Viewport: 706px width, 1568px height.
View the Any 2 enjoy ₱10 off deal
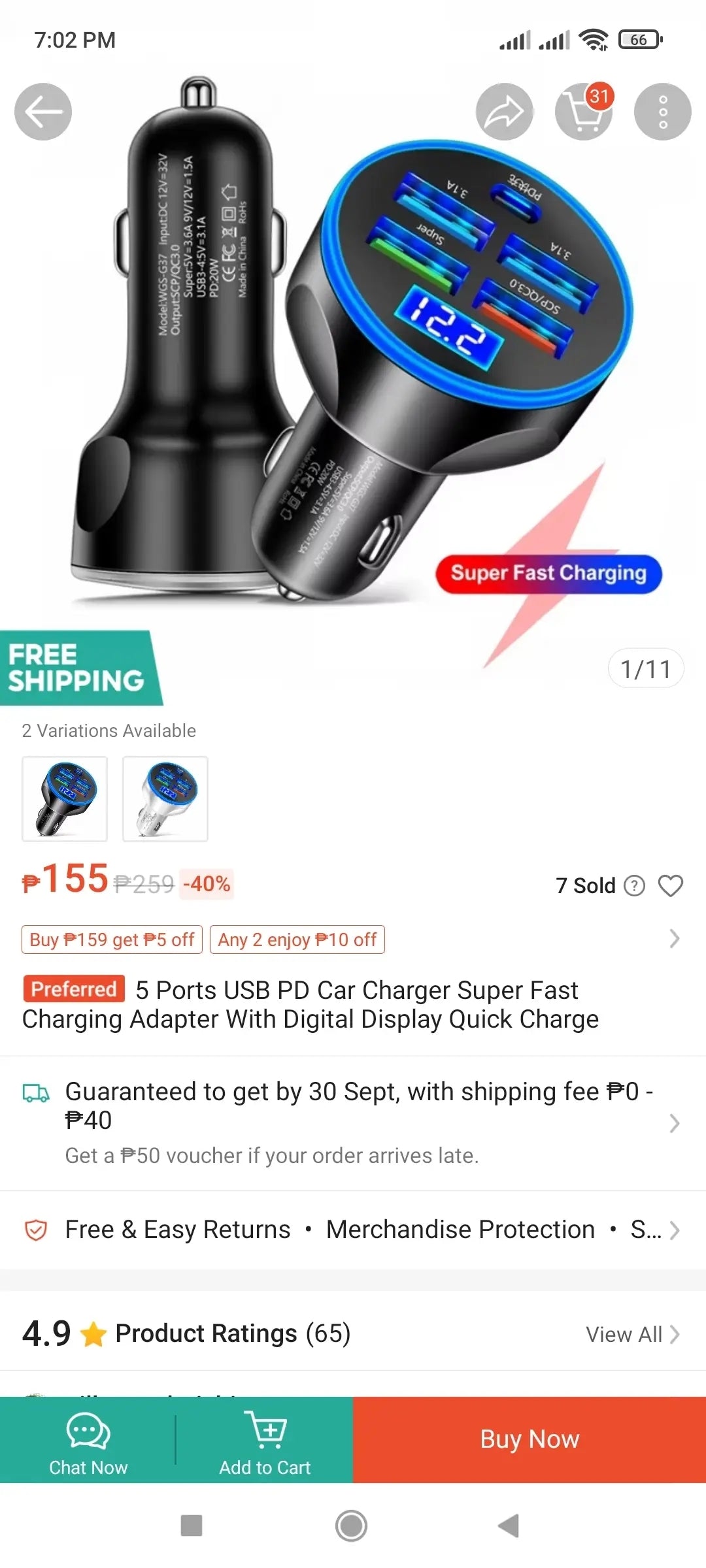click(297, 939)
